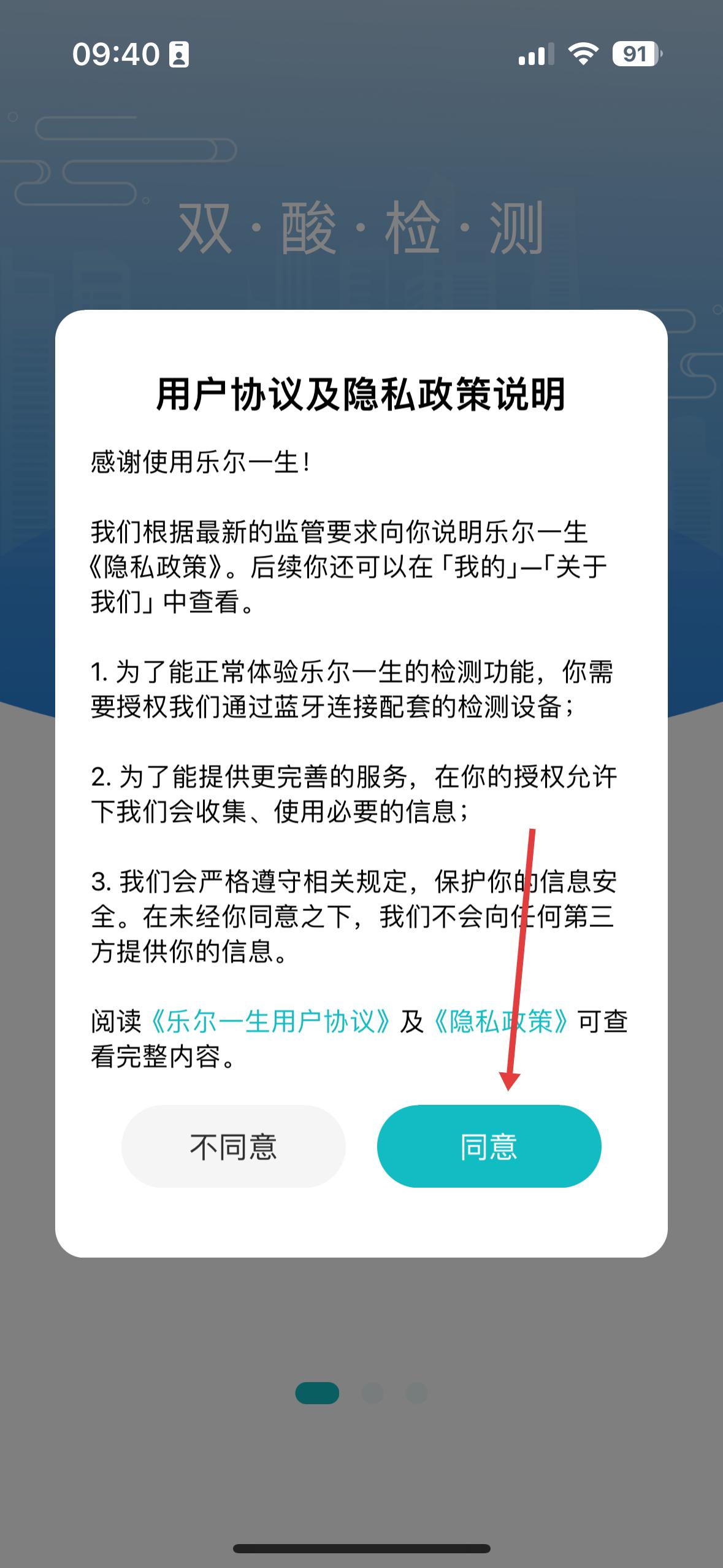Decline with the 不同意 button
Screen dimensions: 723x1568
(x=233, y=1146)
